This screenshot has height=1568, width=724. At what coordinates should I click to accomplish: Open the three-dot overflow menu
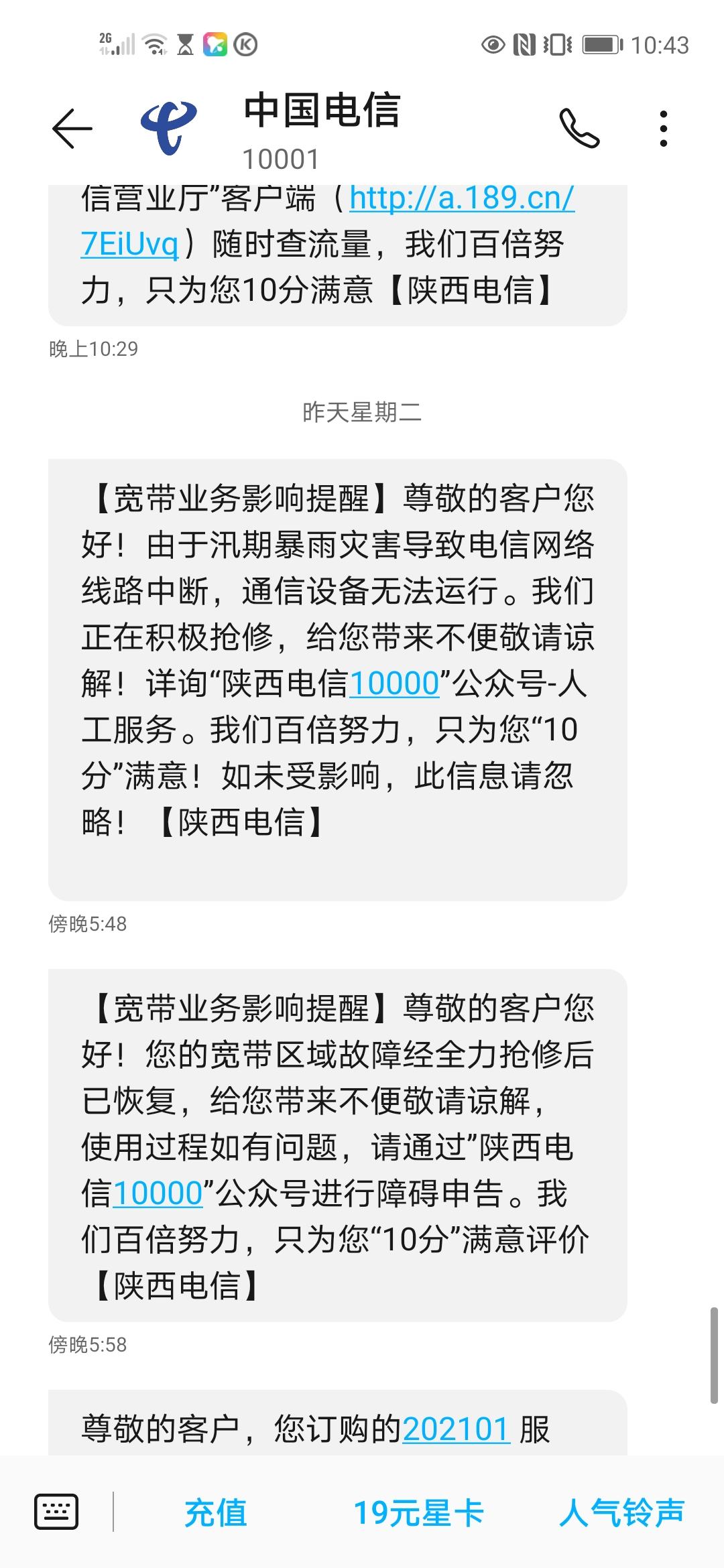(664, 129)
